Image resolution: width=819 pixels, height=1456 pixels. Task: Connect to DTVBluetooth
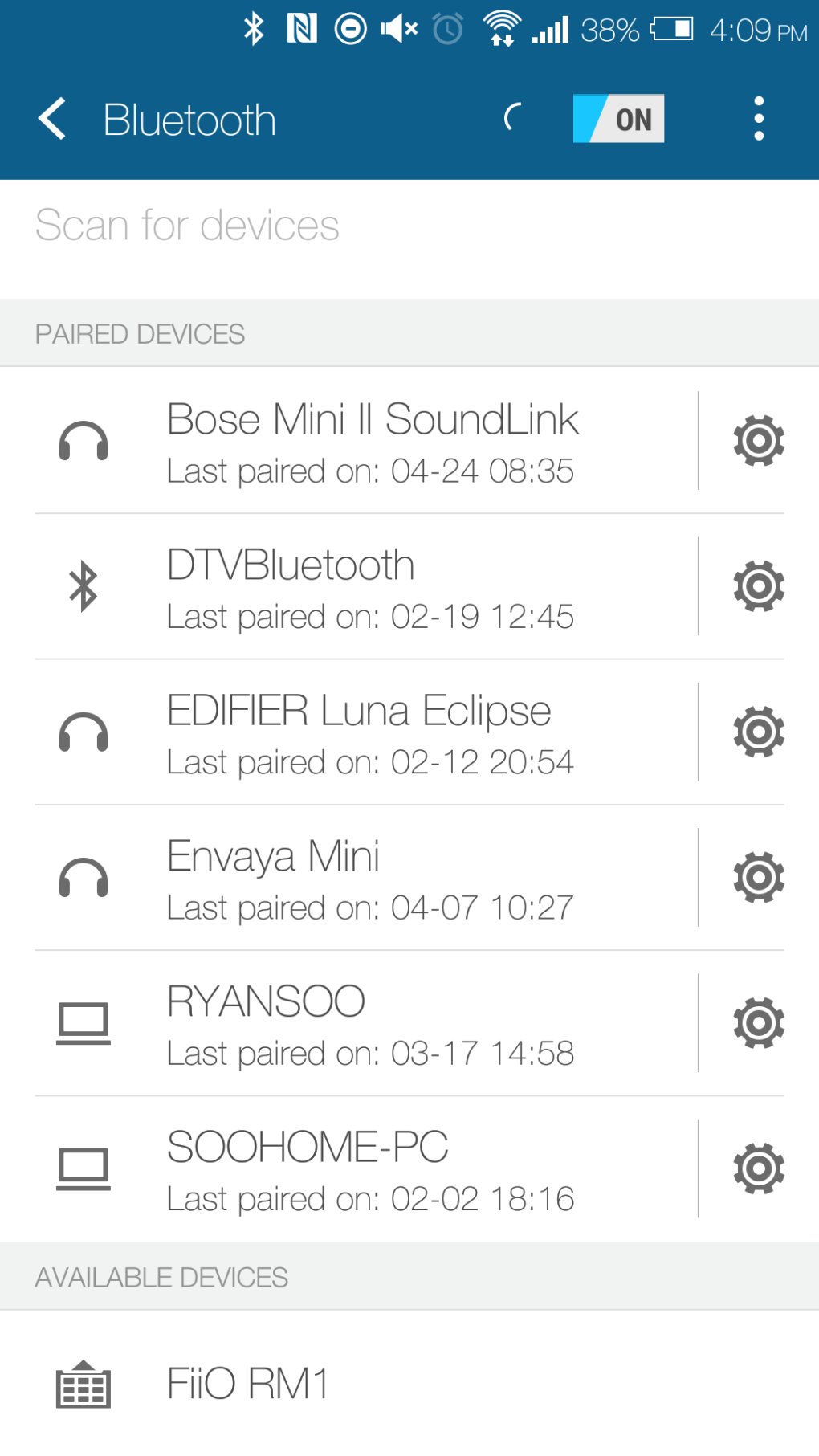[x=369, y=587]
